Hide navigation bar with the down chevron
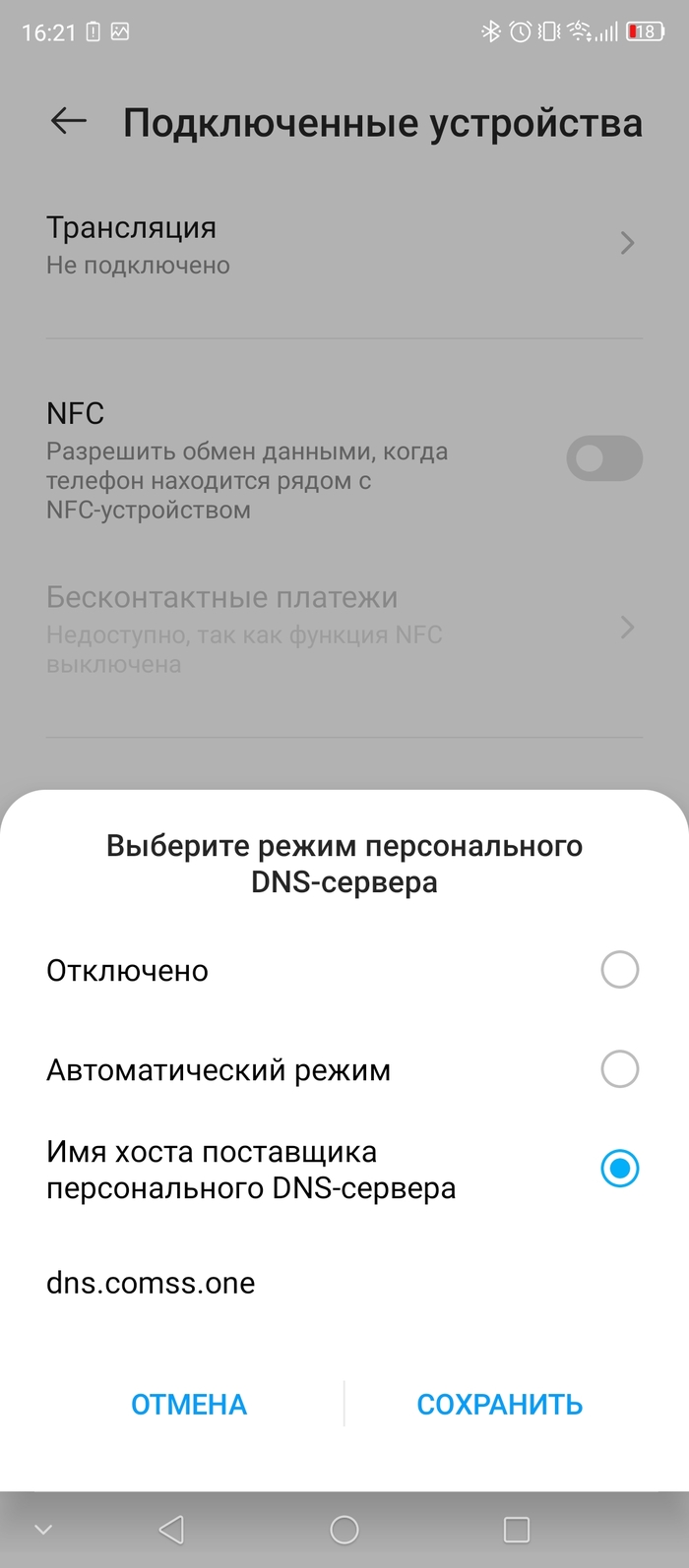 tap(42, 1529)
